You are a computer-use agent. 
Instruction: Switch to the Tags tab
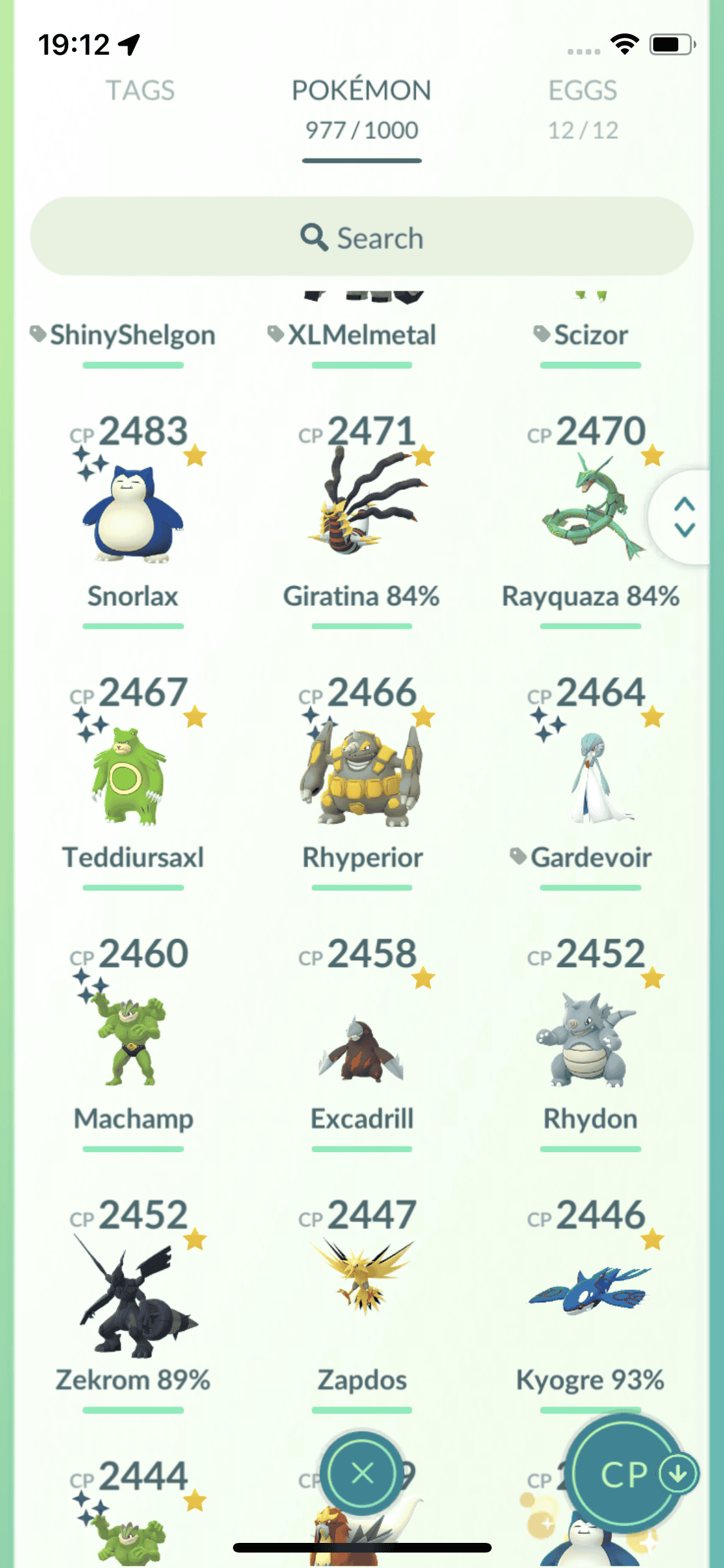tap(140, 91)
